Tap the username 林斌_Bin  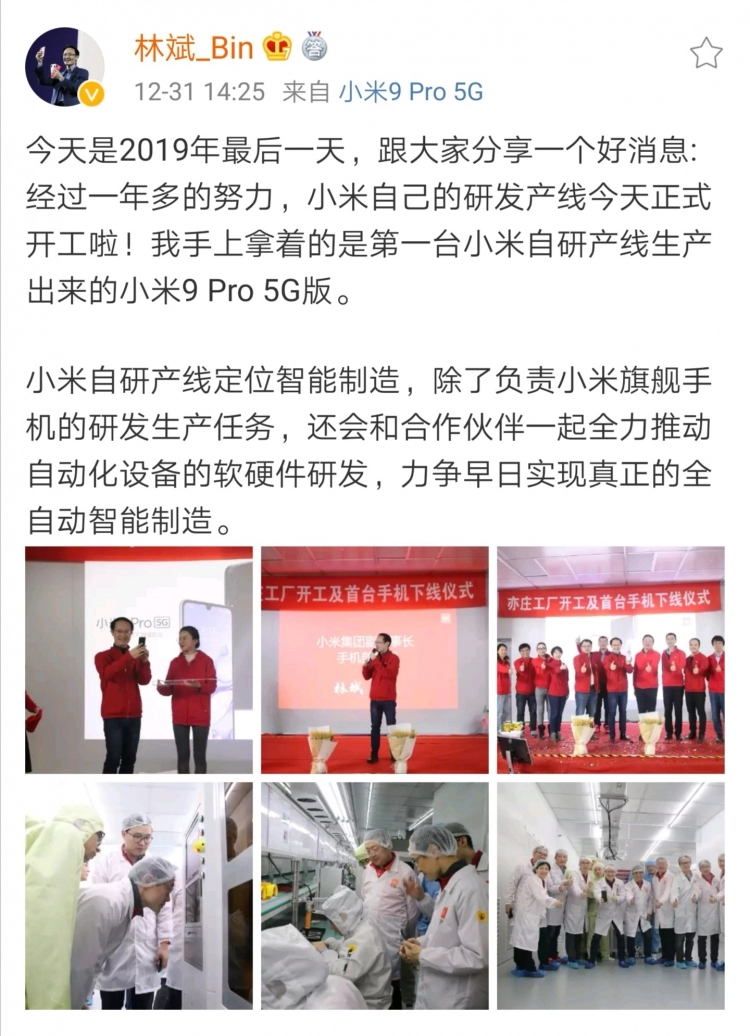click(x=194, y=46)
